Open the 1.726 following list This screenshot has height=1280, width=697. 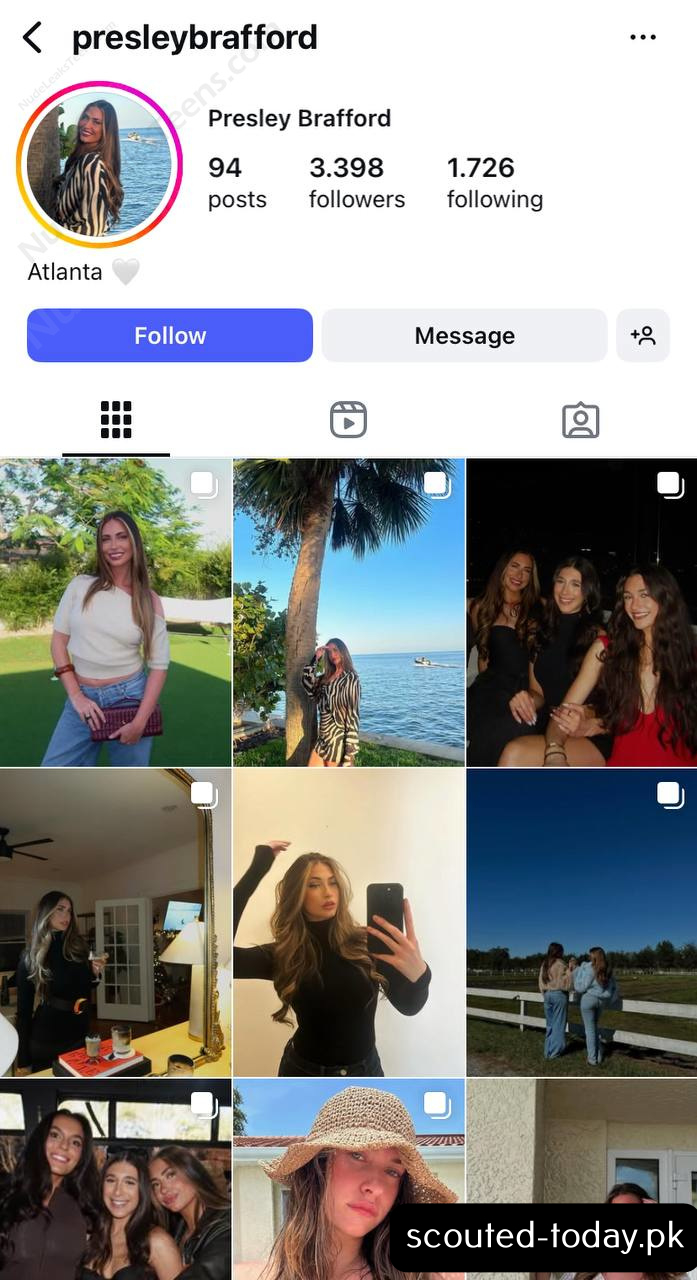(x=494, y=182)
